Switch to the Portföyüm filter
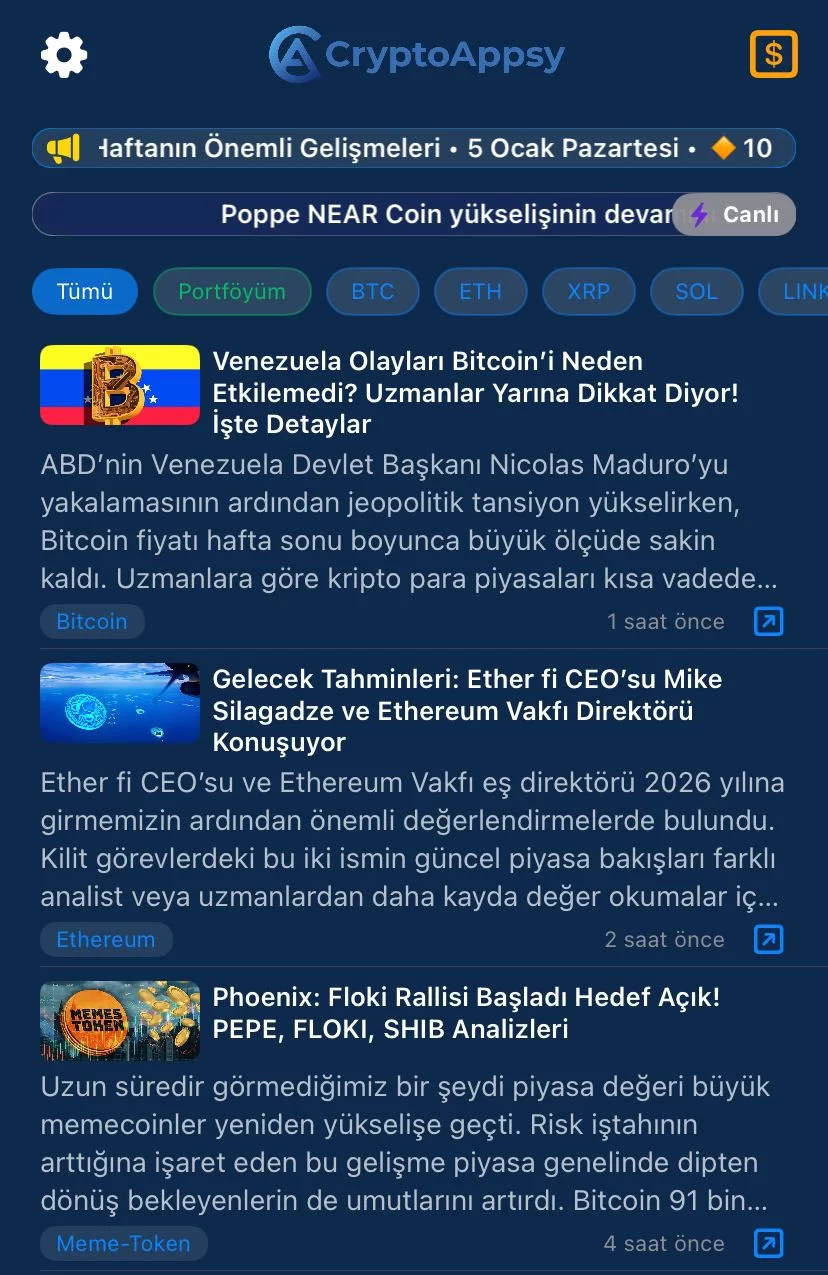 tap(232, 292)
